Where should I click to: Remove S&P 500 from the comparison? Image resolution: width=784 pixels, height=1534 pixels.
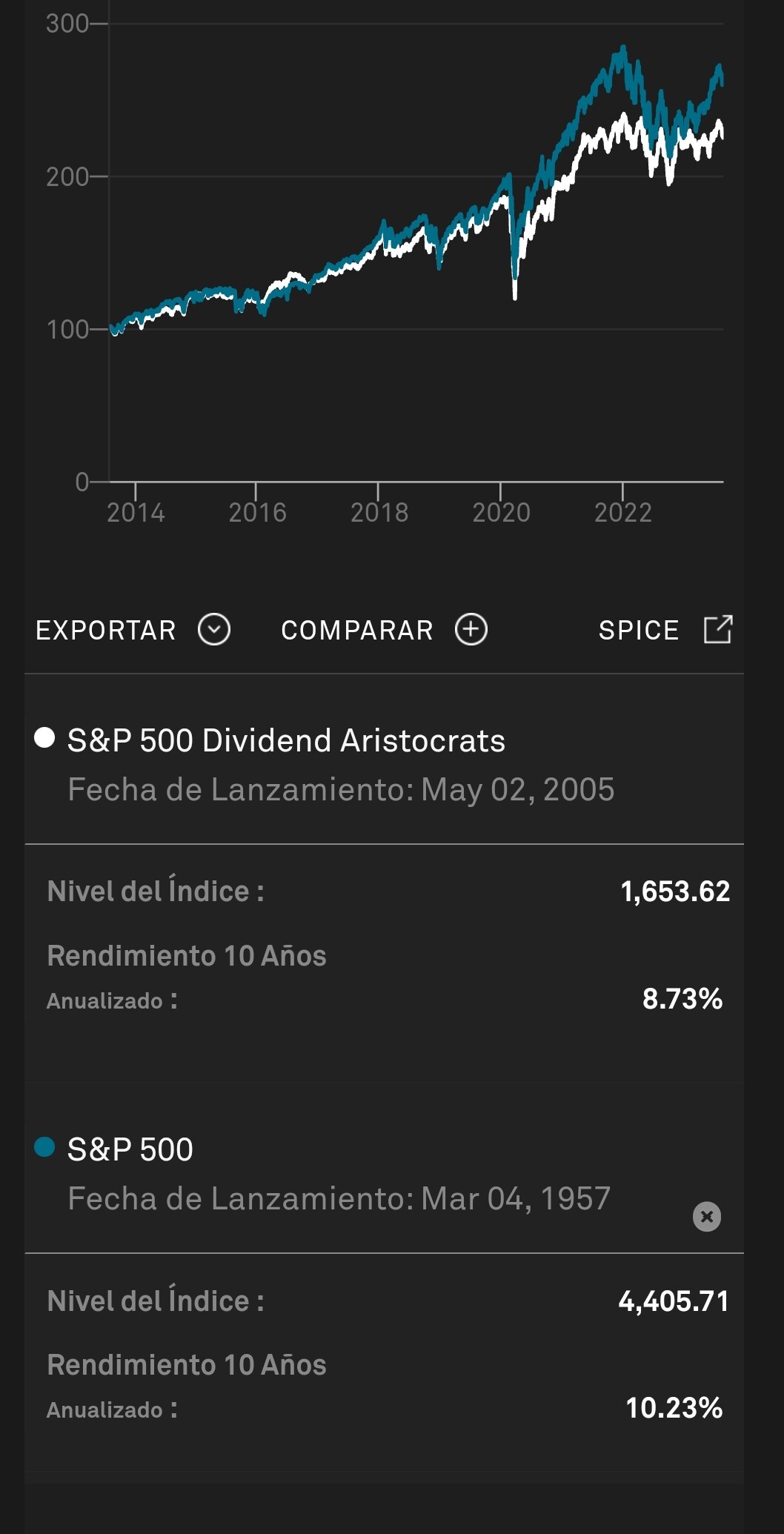[x=707, y=1216]
